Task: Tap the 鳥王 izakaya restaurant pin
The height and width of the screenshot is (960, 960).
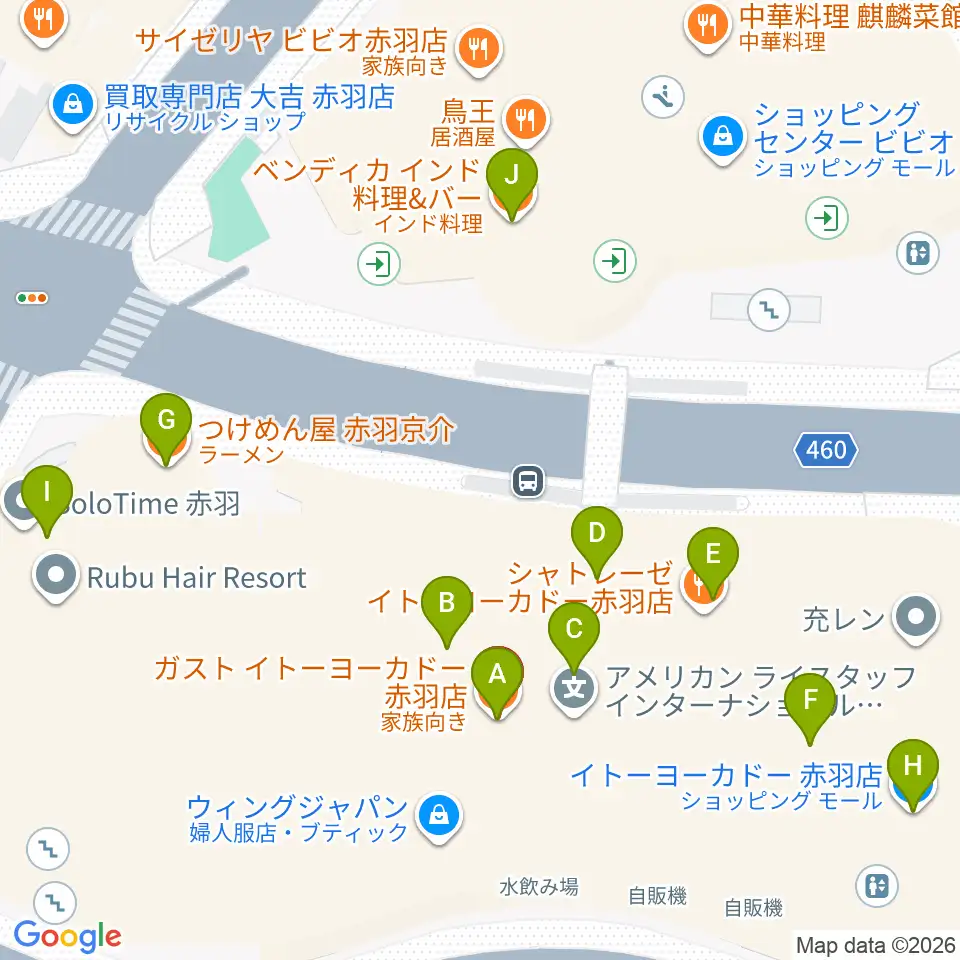Action: (x=525, y=119)
